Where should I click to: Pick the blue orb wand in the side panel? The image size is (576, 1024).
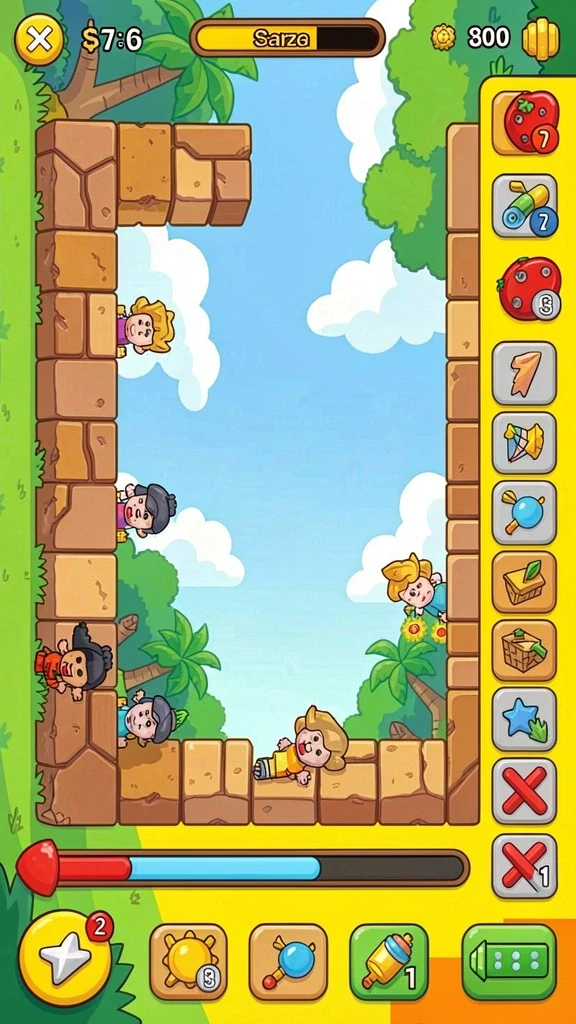[524, 513]
